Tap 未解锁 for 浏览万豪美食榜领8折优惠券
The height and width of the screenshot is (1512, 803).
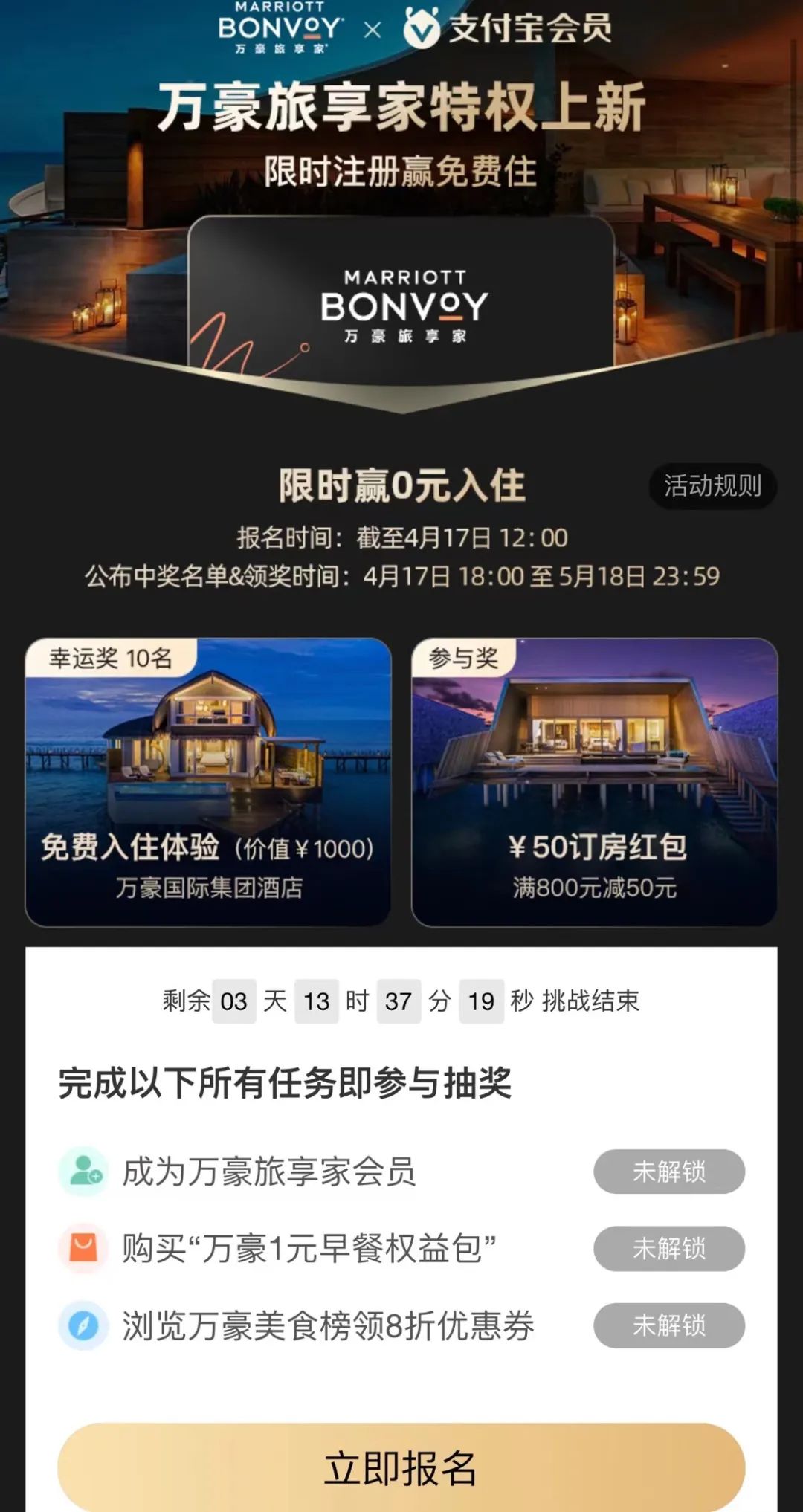[669, 1325]
